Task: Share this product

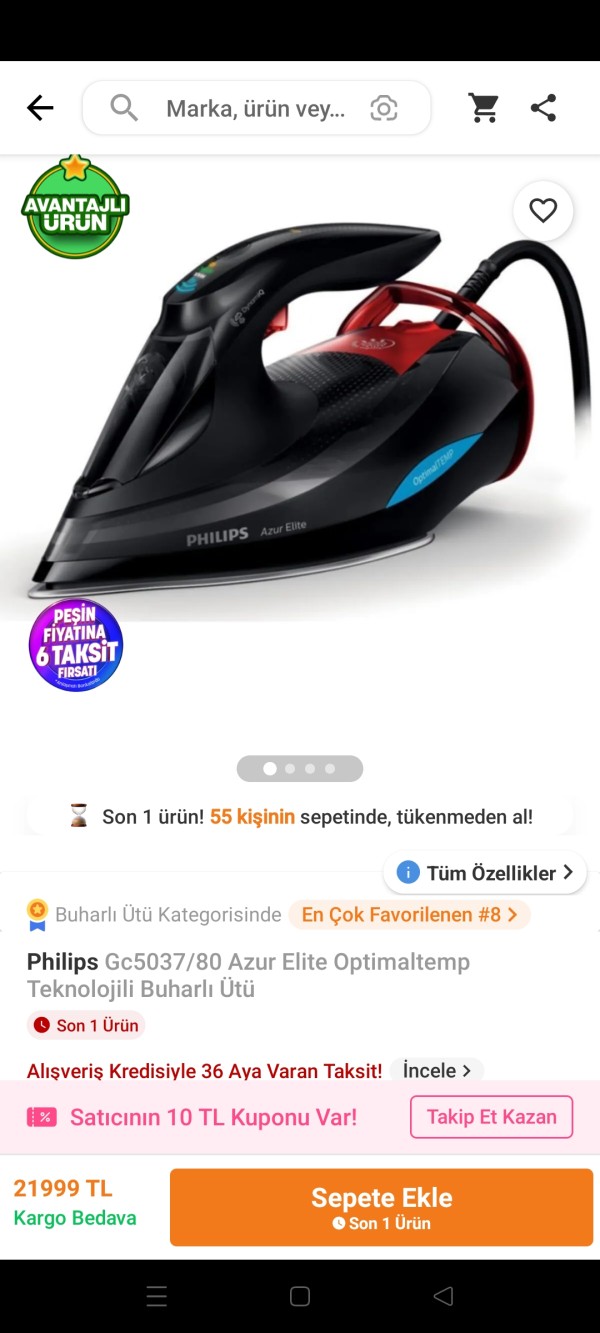Action: point(543,108)
